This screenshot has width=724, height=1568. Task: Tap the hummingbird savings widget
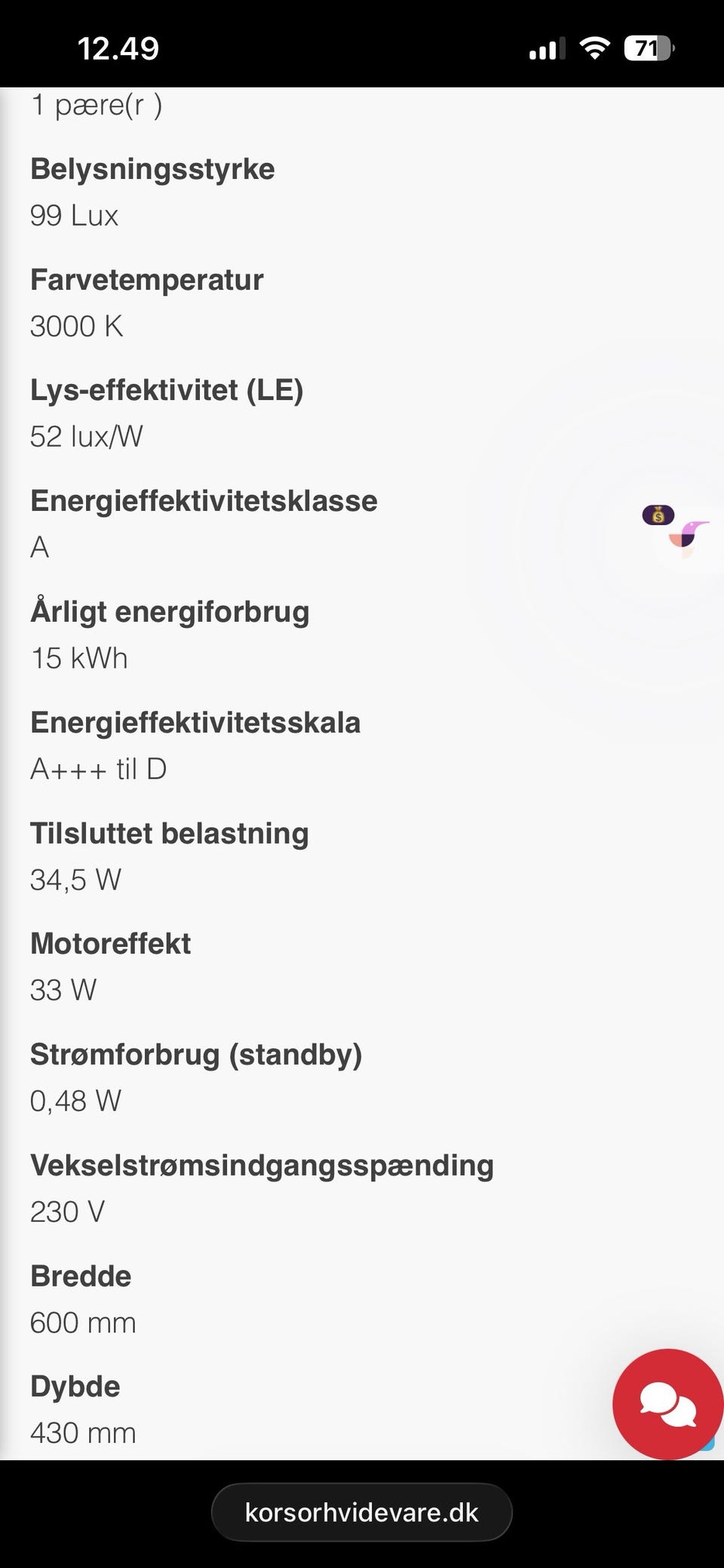pyautogui.click(x=685, y=535)
